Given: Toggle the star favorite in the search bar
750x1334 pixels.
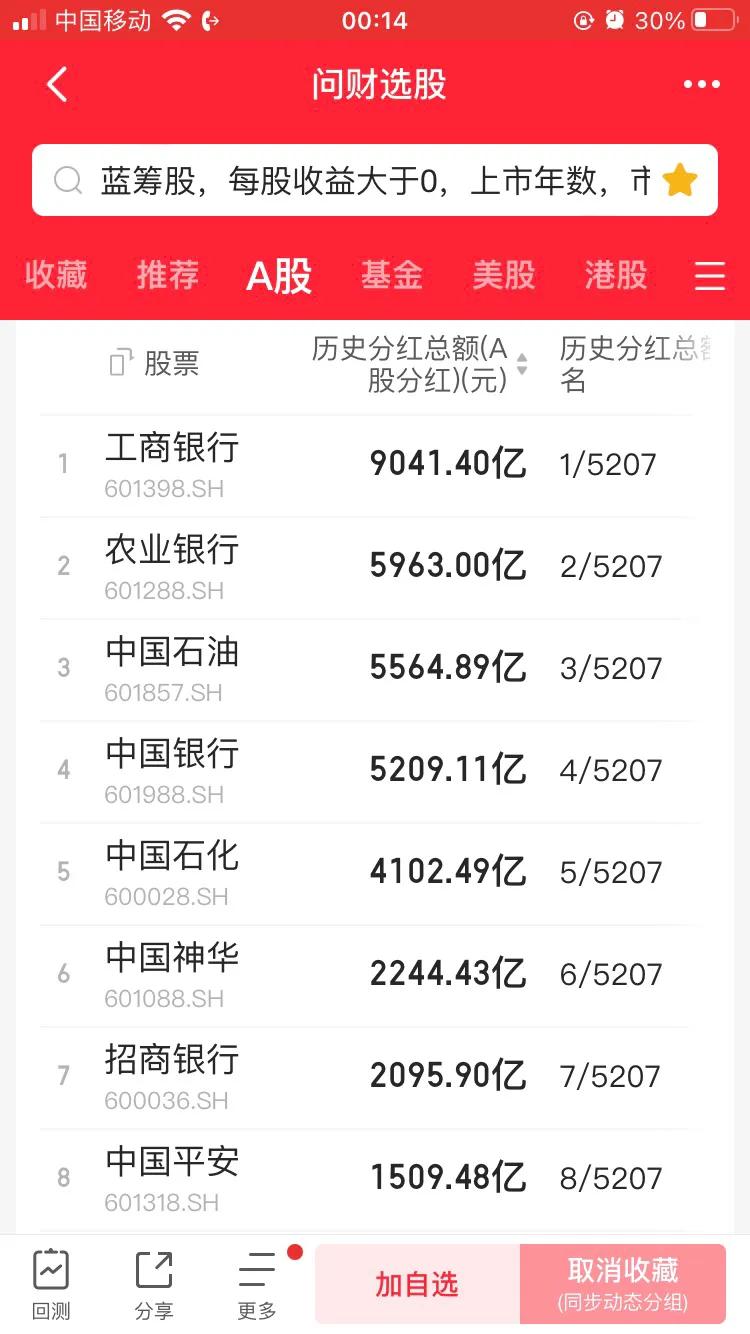Looking at the screenshot, I should click(x=679, y=181).
